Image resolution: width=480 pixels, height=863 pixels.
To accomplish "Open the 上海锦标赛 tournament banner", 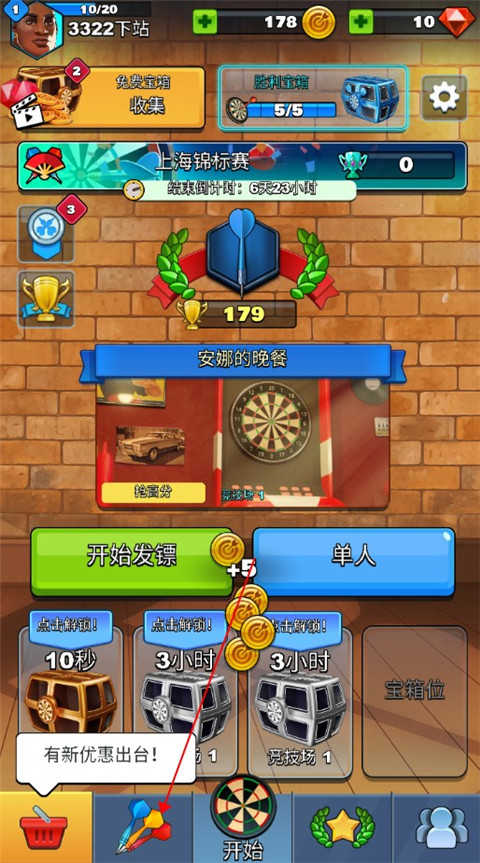I will 242,166.
